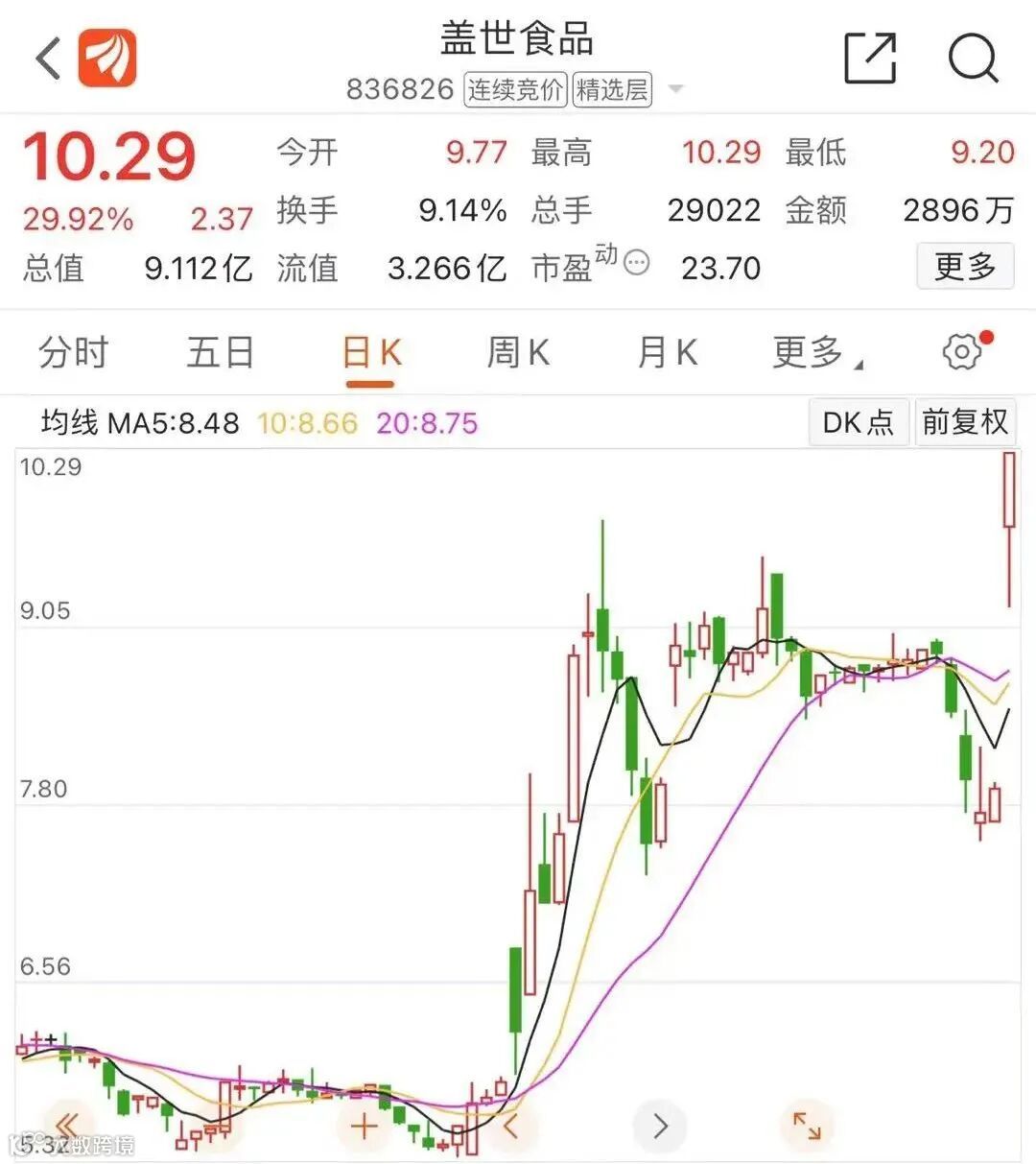Change the 前复权 adjustment option
The image size is (1036, 1164).
[964, 422]
